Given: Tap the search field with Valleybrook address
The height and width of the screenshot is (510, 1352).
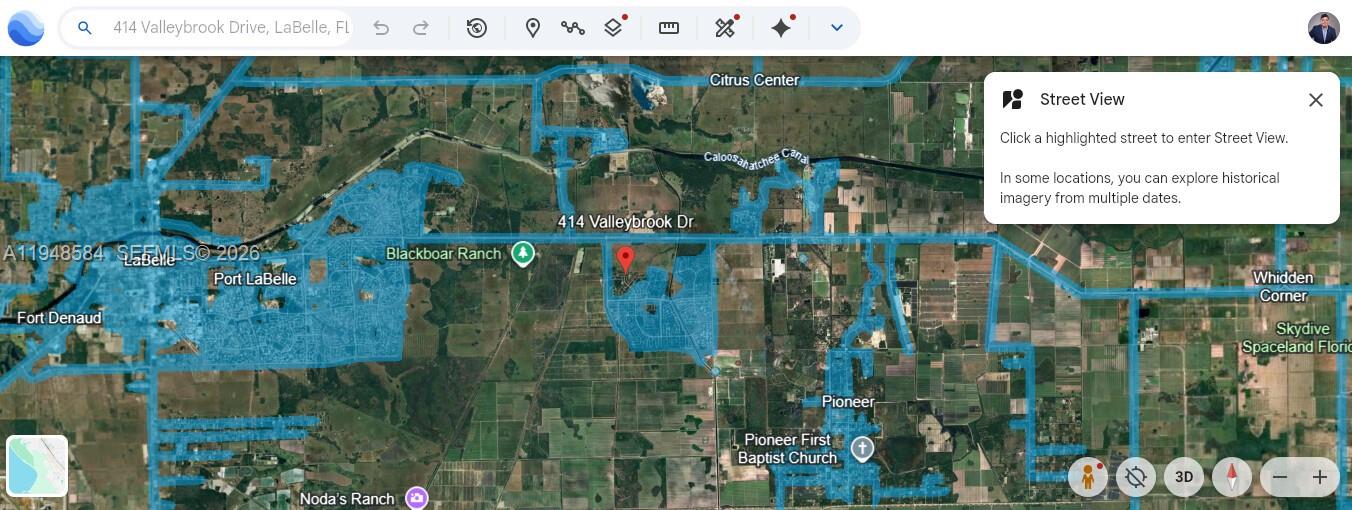Looking at the screenshot, I should 230,28.
